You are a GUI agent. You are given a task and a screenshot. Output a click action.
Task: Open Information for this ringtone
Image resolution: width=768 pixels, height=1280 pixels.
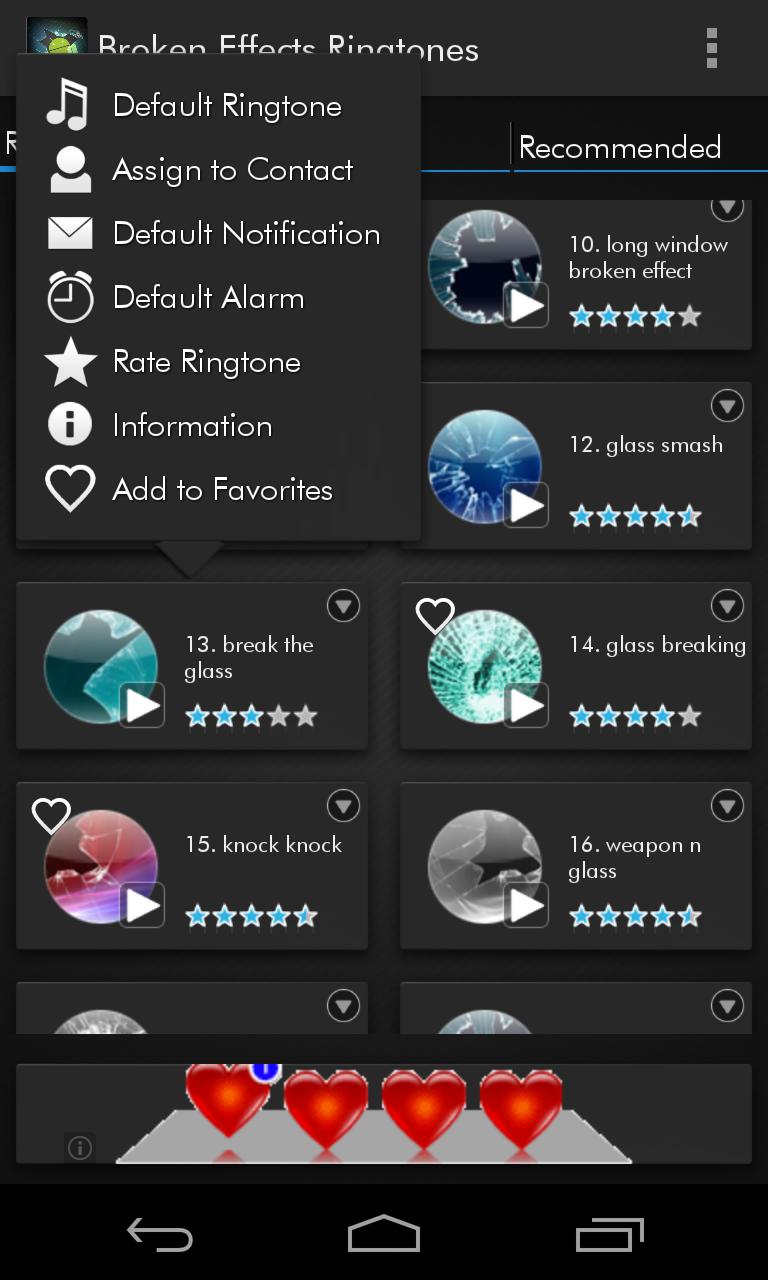[x=192, y=426]
